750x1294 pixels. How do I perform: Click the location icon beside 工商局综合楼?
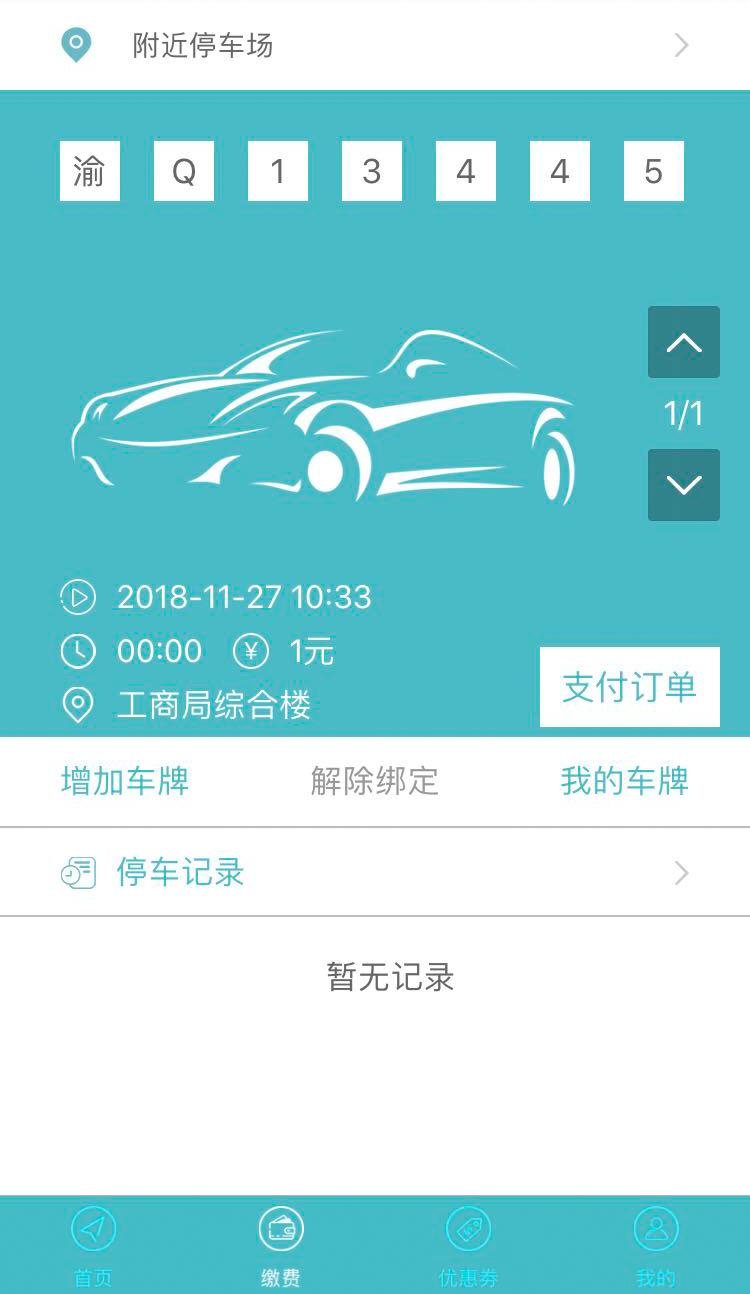tap(77, 705)
